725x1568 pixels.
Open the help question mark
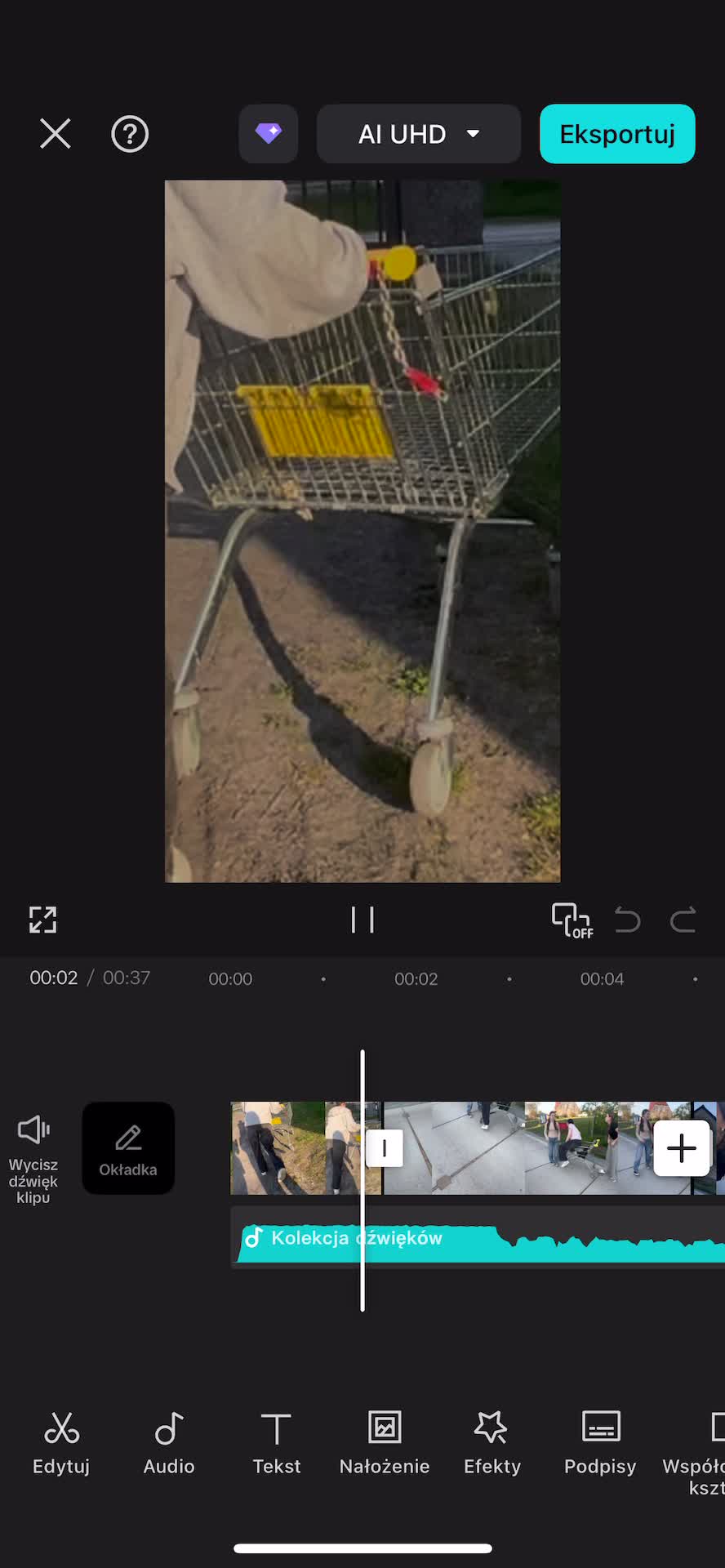(130, 134)
